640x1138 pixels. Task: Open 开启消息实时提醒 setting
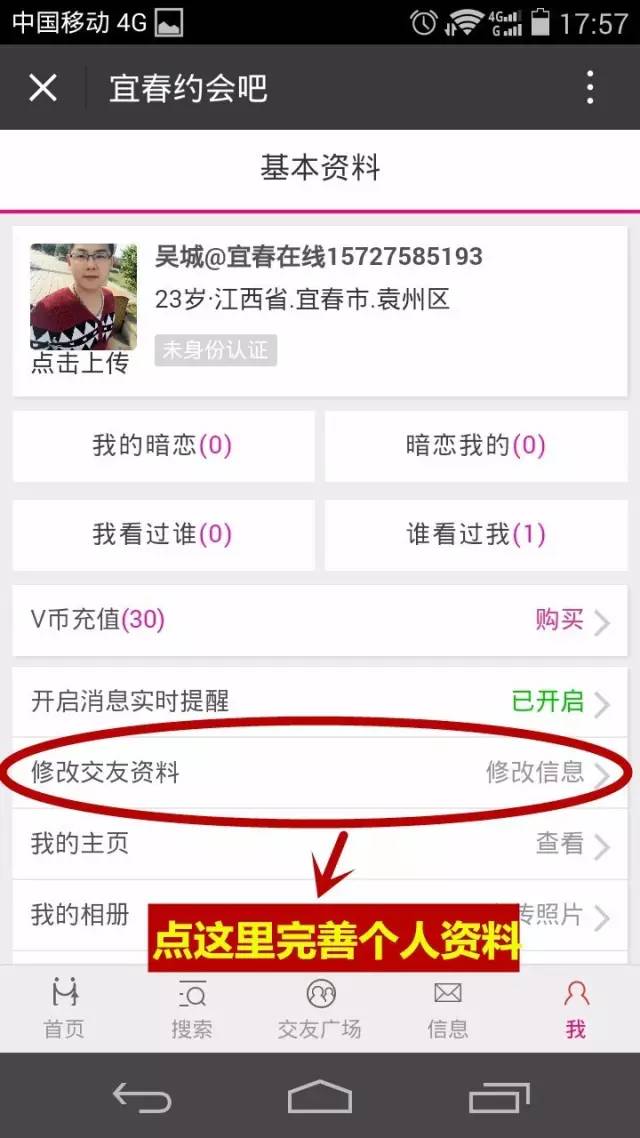pos(320,702)
